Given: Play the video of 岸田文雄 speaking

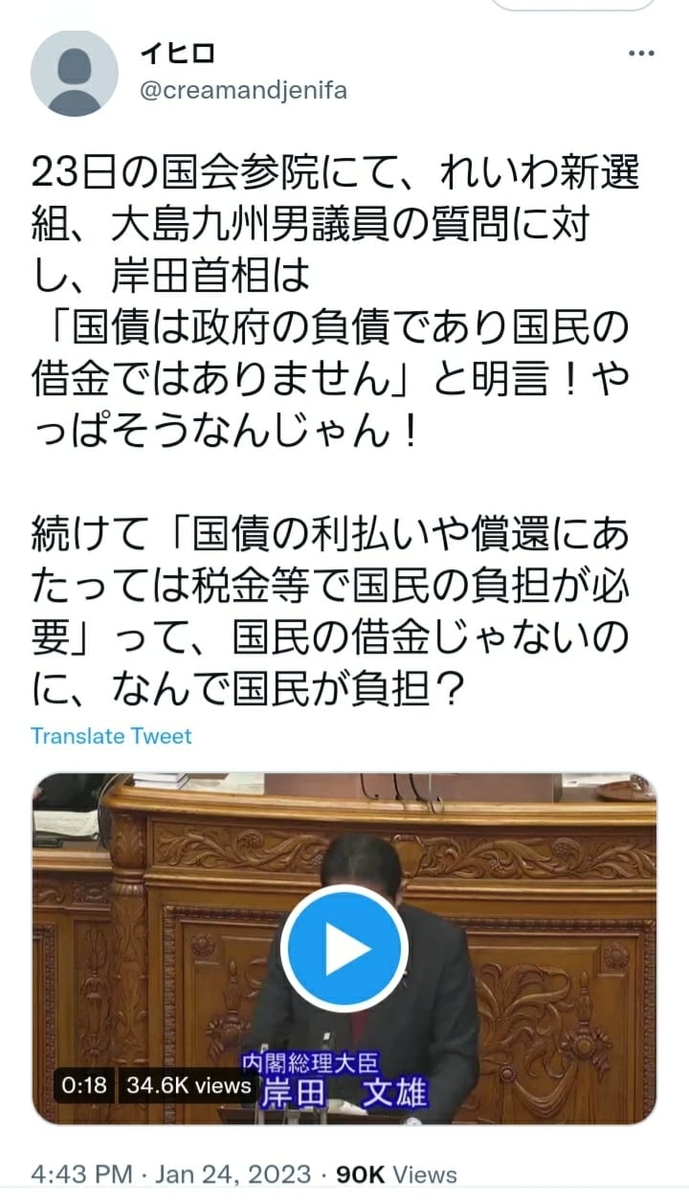Looking at the screenshot, I should tap(343, 948).
